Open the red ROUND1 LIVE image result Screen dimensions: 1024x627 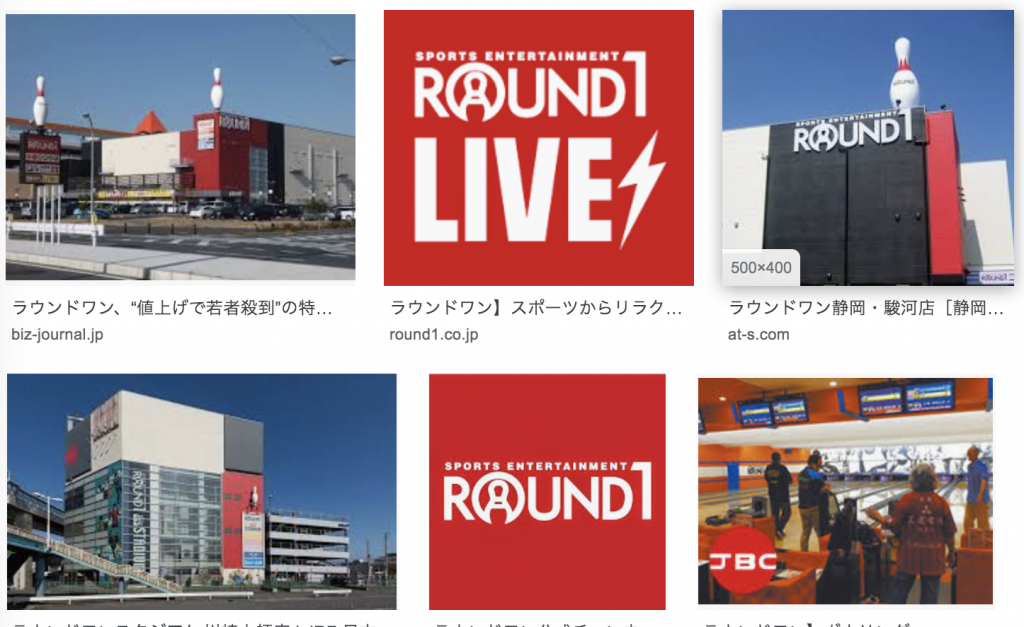coord(538,148)
